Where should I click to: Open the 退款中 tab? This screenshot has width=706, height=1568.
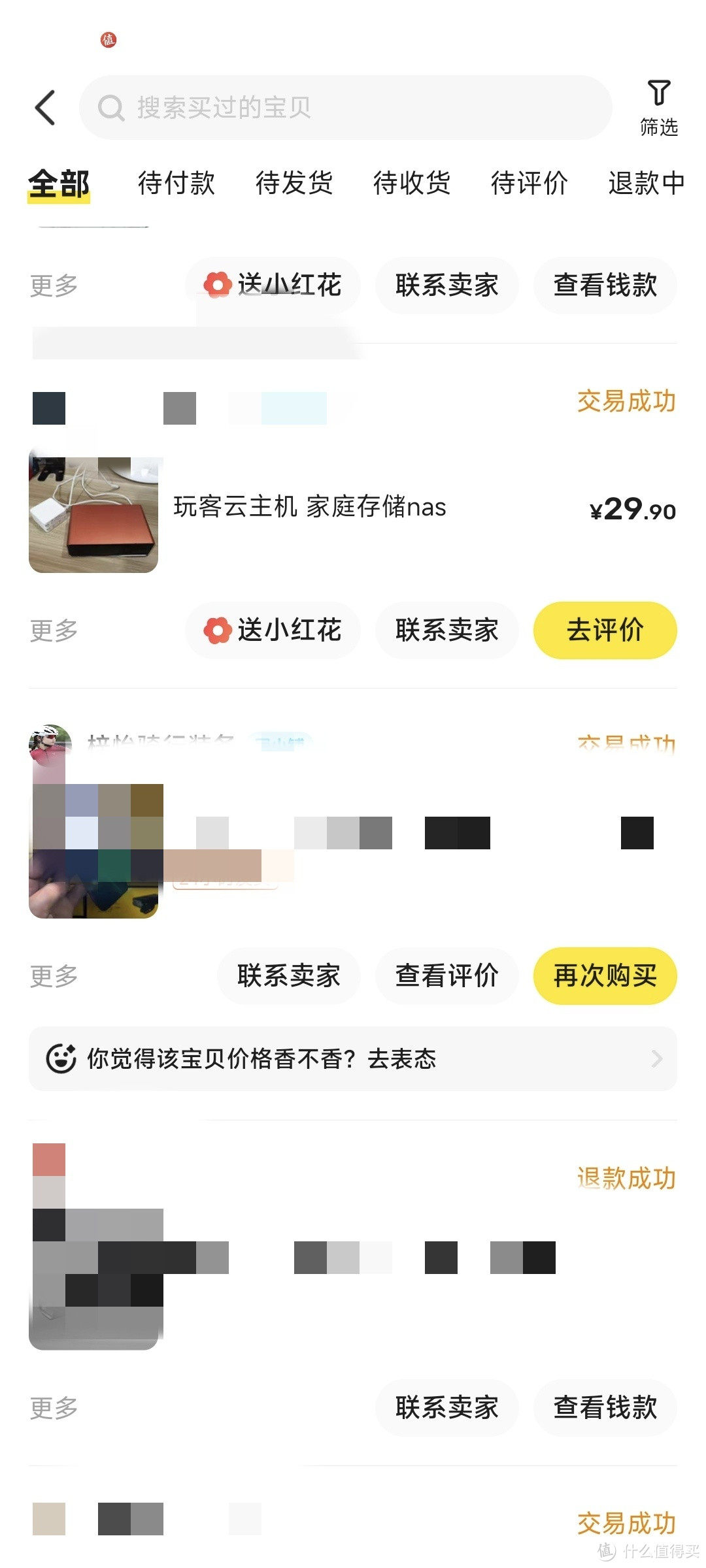click(646, 184)
